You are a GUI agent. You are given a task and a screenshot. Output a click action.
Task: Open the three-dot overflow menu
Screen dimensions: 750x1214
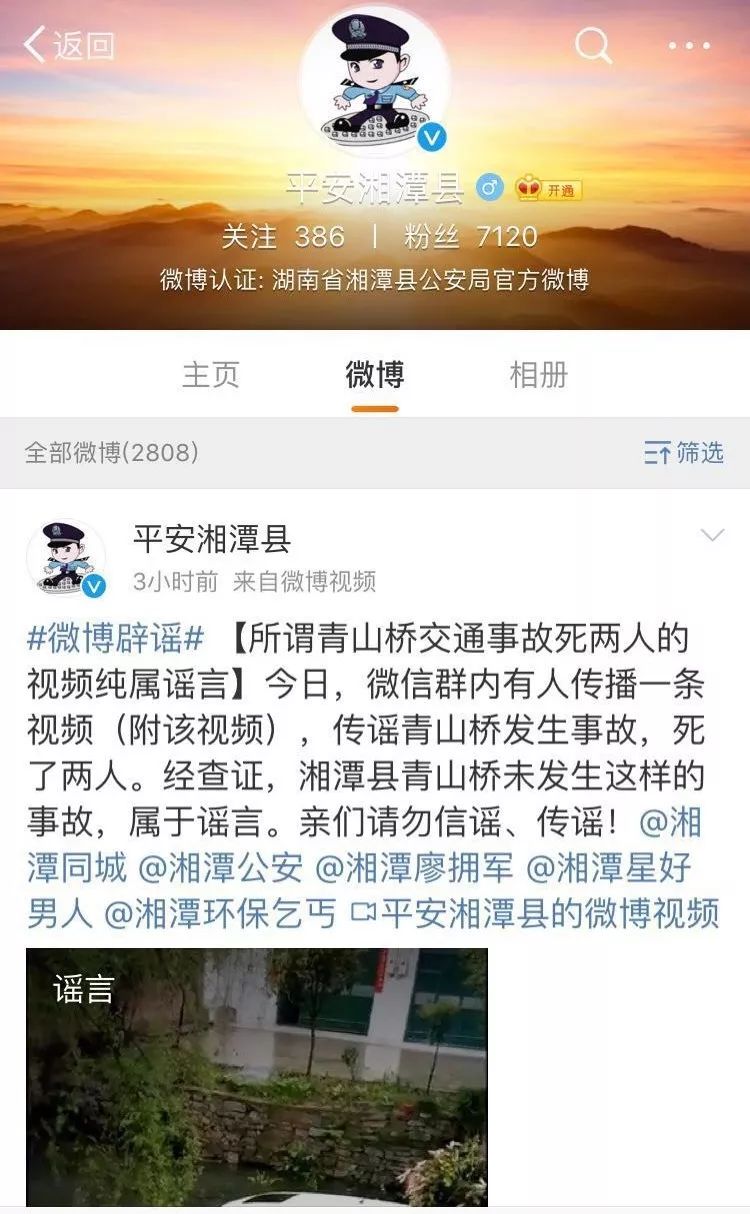coord(689,45)
